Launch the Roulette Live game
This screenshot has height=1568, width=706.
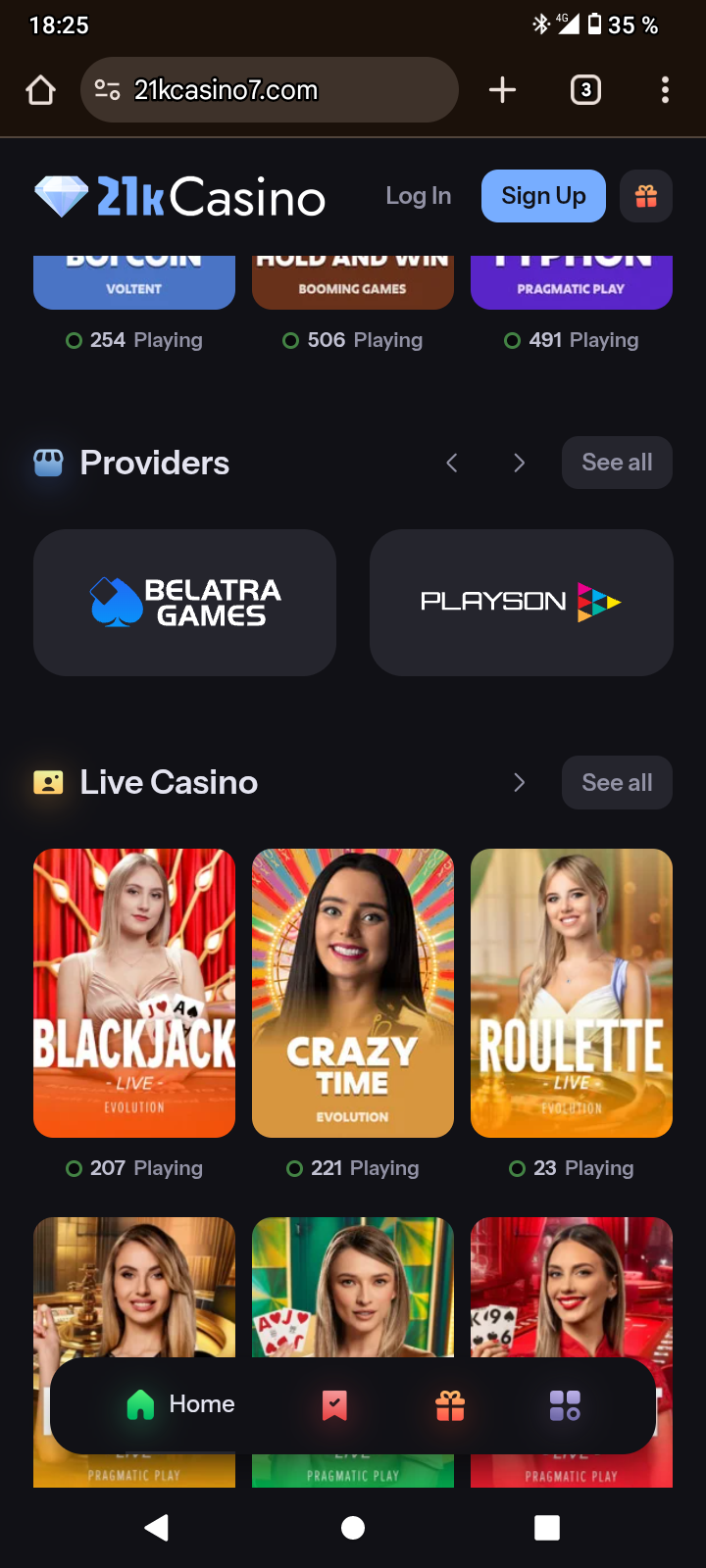coord(572,992)
